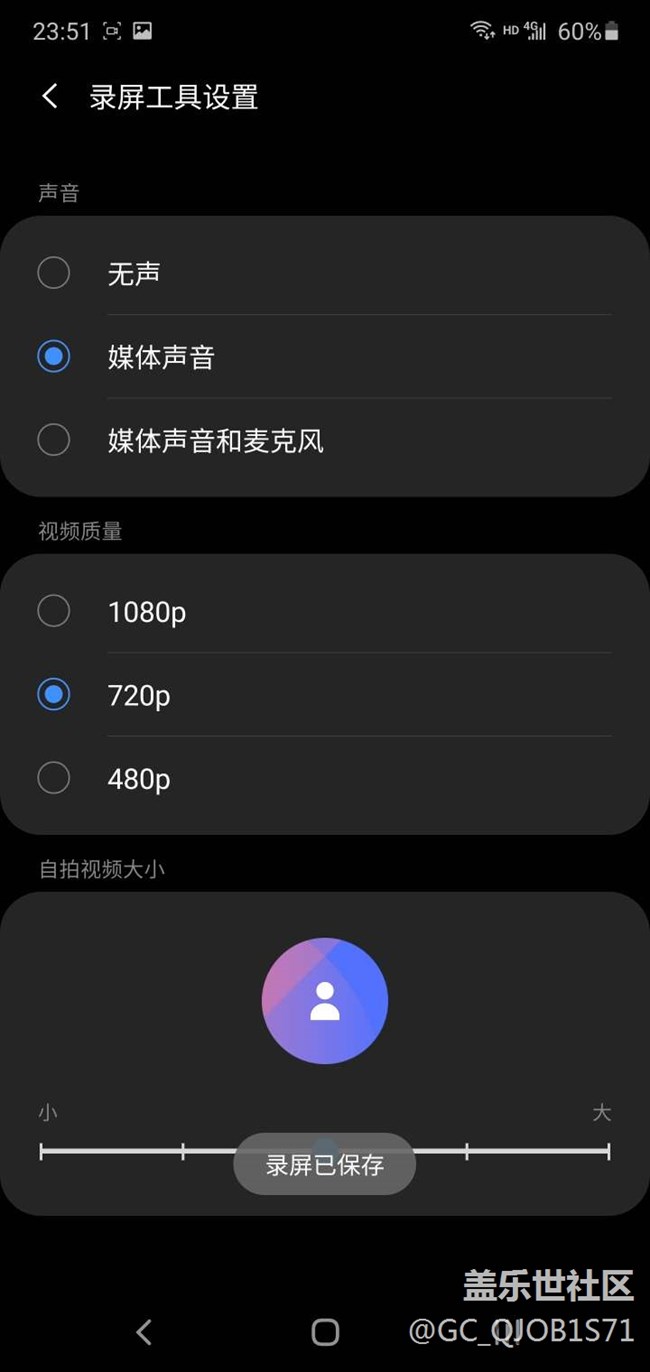Screen dimensions: 650x1372
Task: Switch video quality to 480p
Action: [54, 778]
